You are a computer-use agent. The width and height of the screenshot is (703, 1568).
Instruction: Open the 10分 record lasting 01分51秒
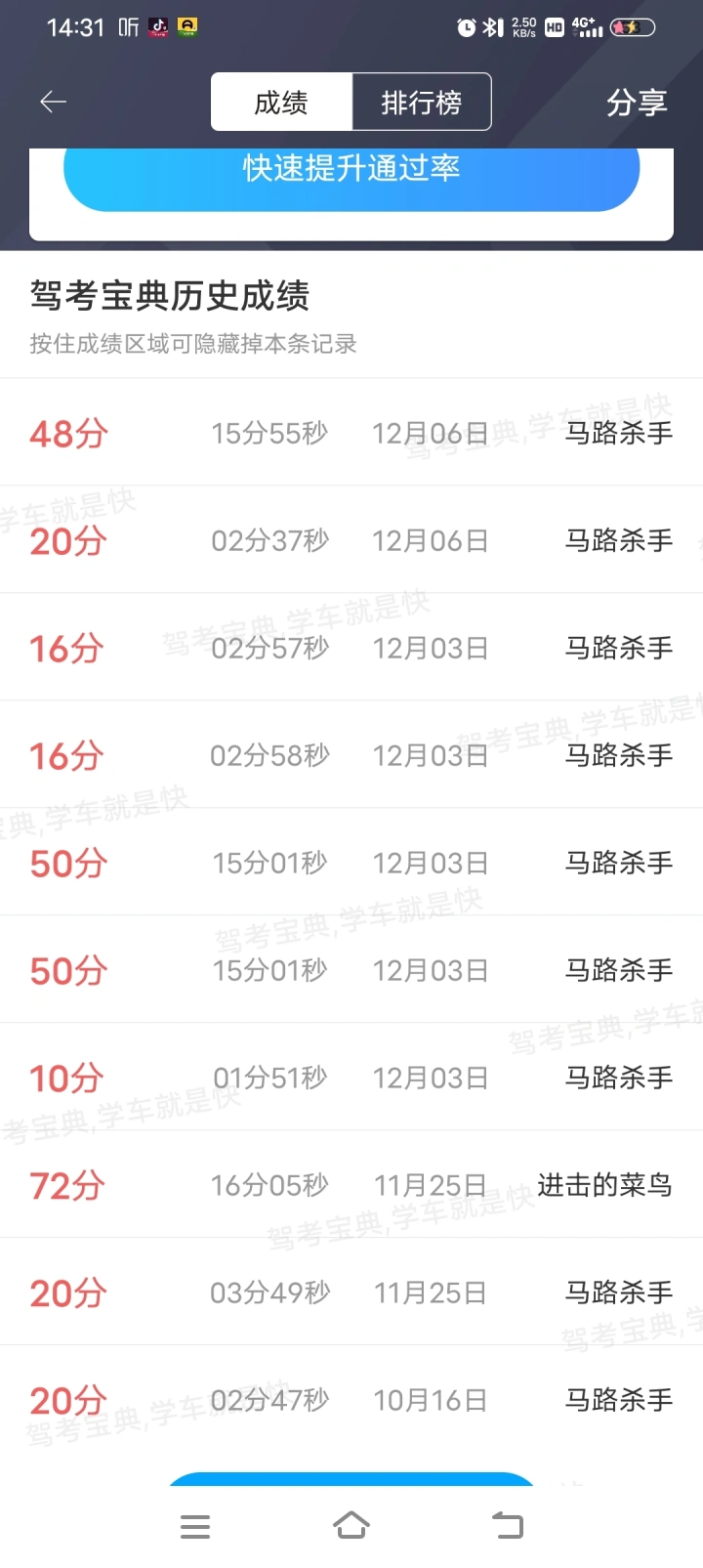[351, 1077]
